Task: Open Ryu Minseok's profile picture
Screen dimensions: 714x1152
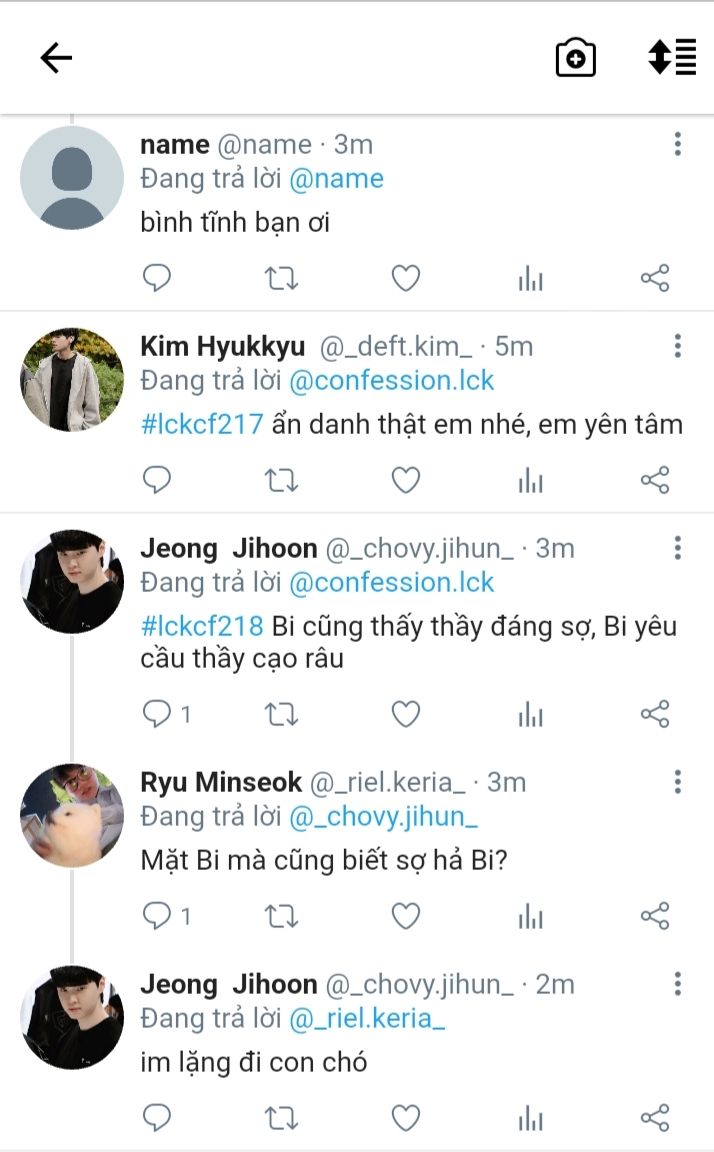Action: [72, 815]
